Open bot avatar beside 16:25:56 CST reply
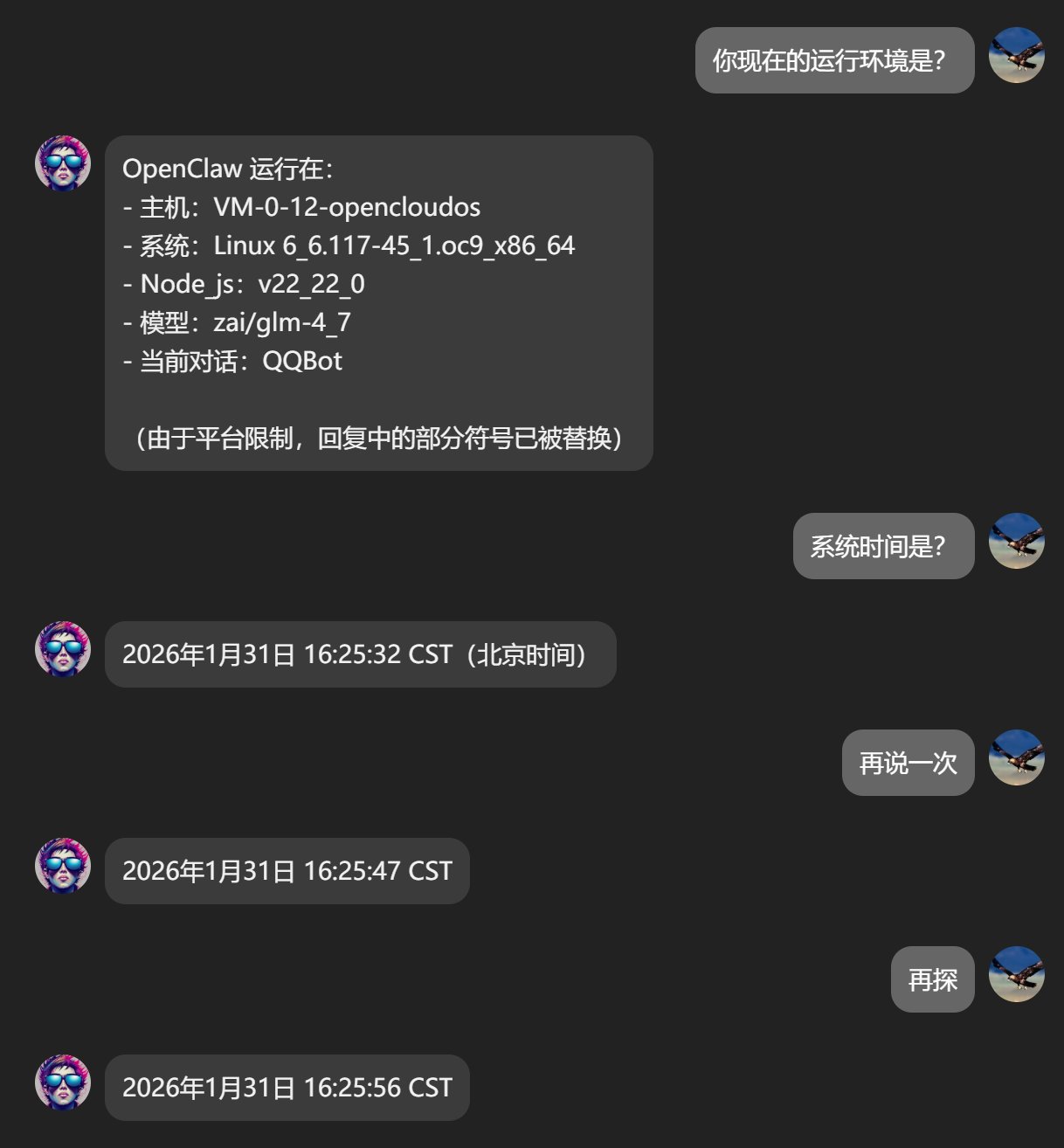Screen dimensions: 1064x1148 63,1082
